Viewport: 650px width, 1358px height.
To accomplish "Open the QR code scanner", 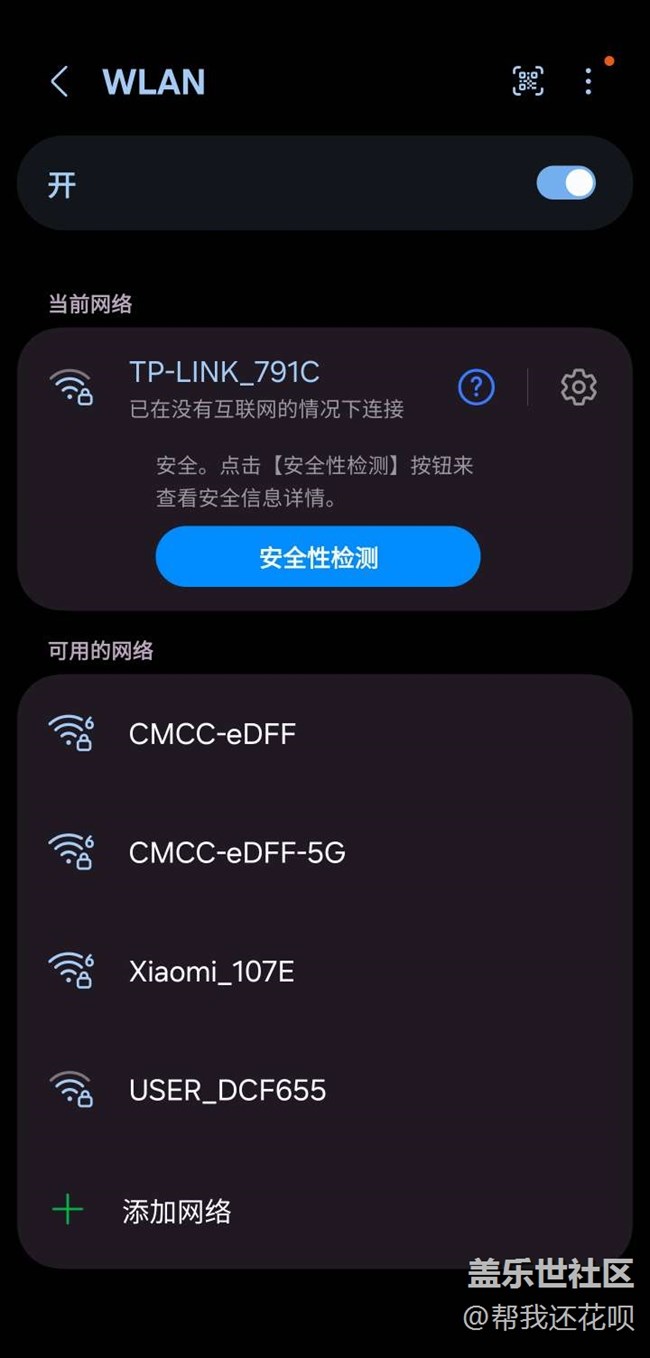I will (528, 81).
